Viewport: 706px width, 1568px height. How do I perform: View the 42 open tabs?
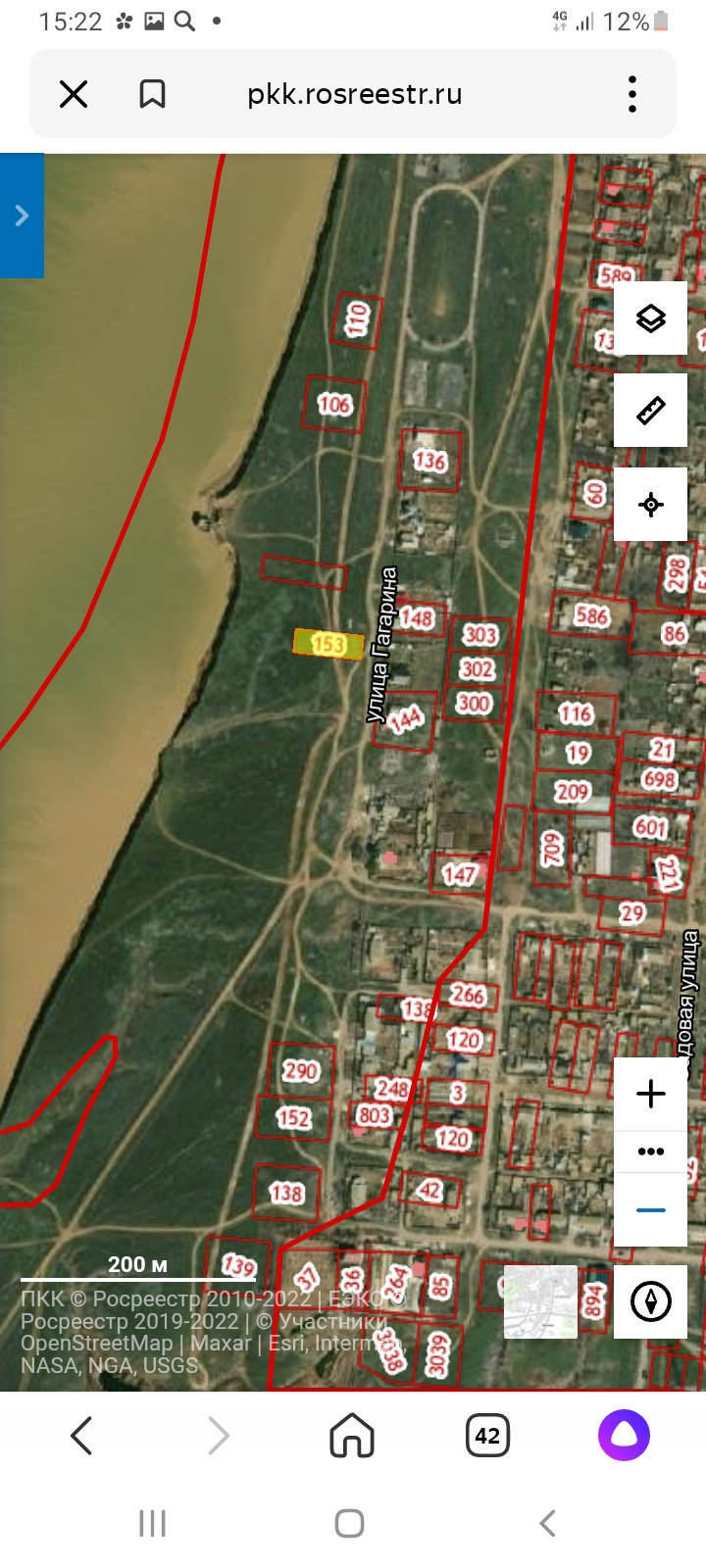[487, 1436]
